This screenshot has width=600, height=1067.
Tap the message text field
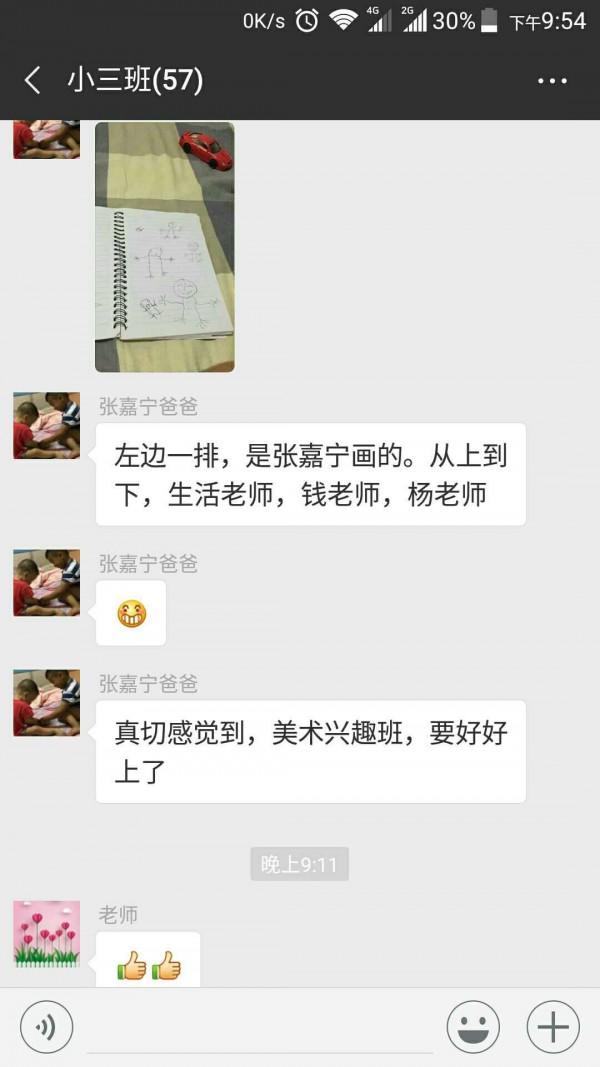click(260, 1030)
